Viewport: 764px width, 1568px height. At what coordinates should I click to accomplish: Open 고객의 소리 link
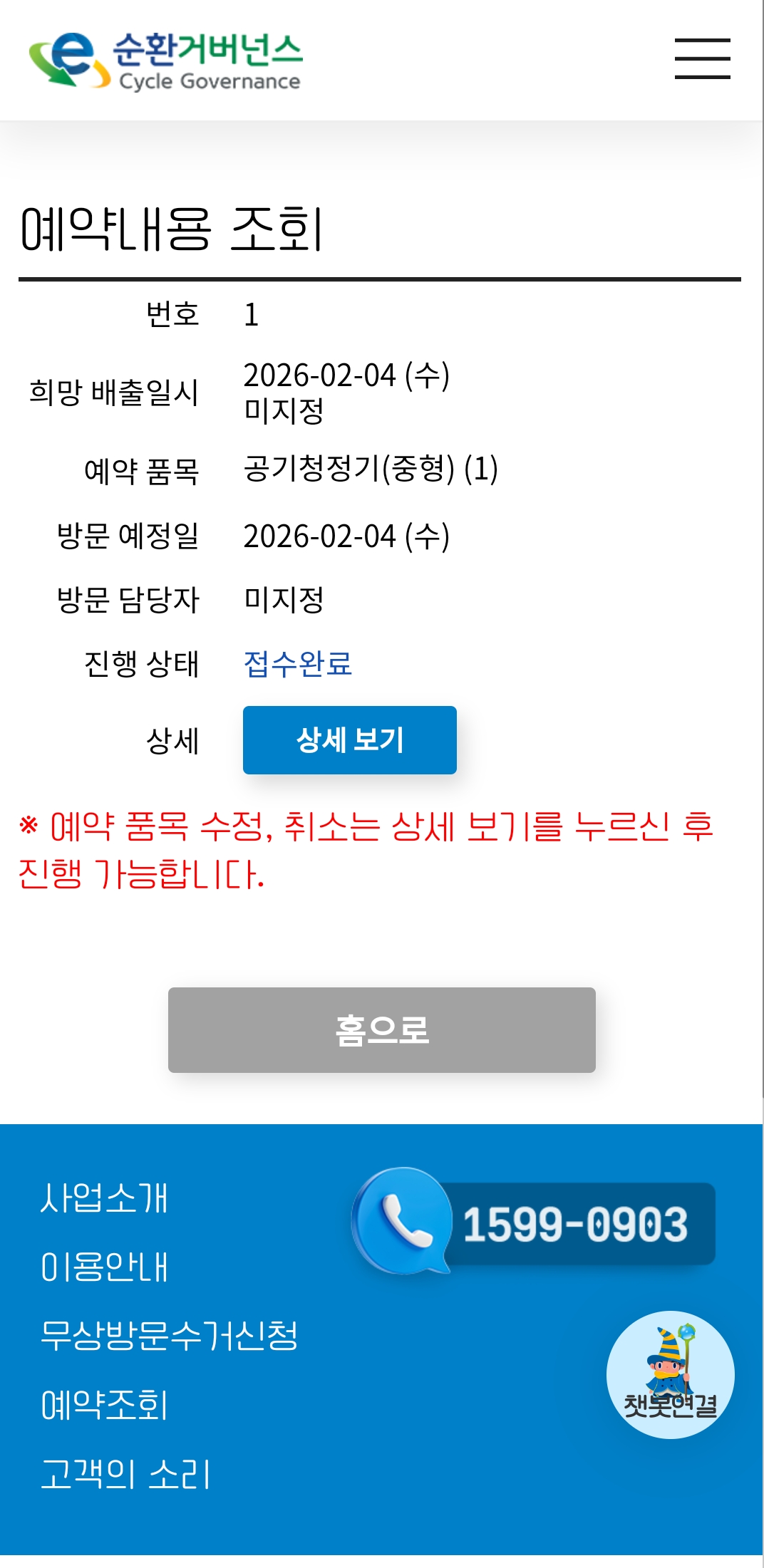[x=125, y=1474]
